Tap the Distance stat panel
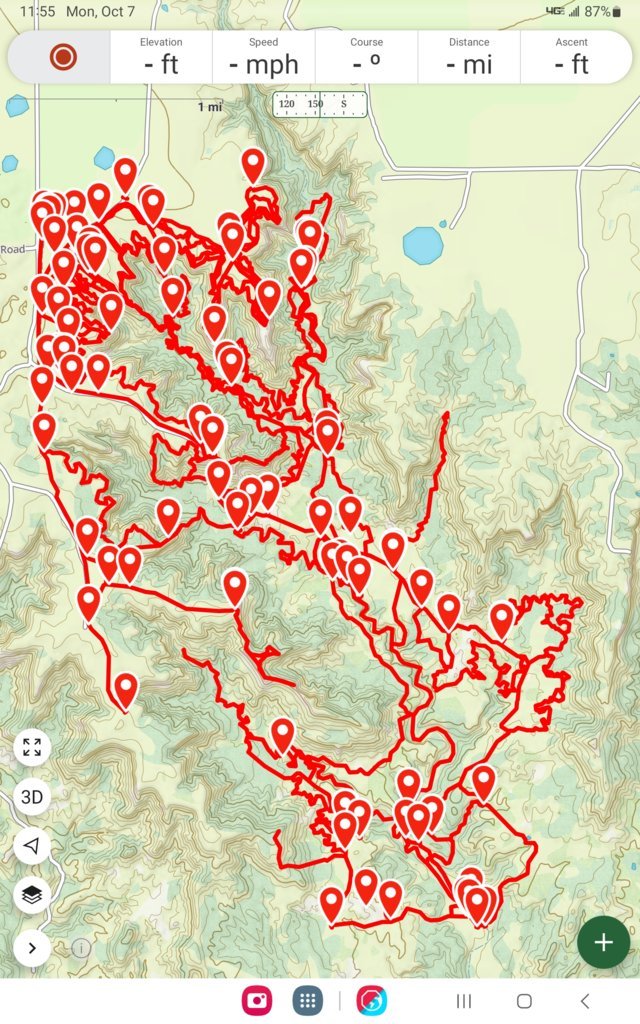The image size is (640, 1024). 469,57
